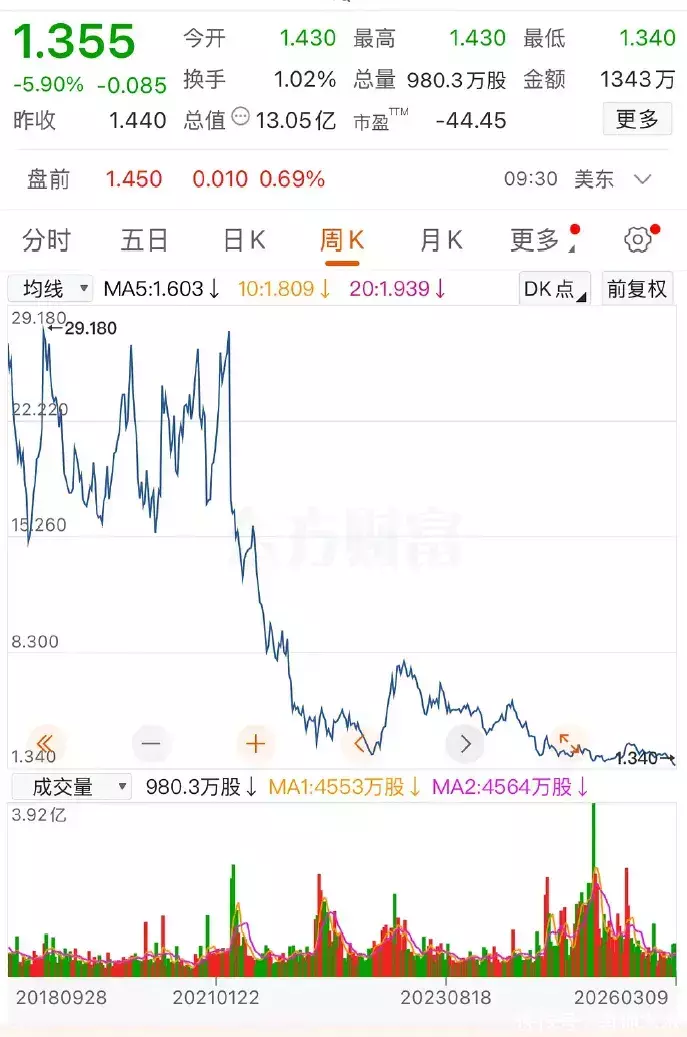Select the 周K chart tab
This screenshot has height=1037, width=687.
[342, 240]
